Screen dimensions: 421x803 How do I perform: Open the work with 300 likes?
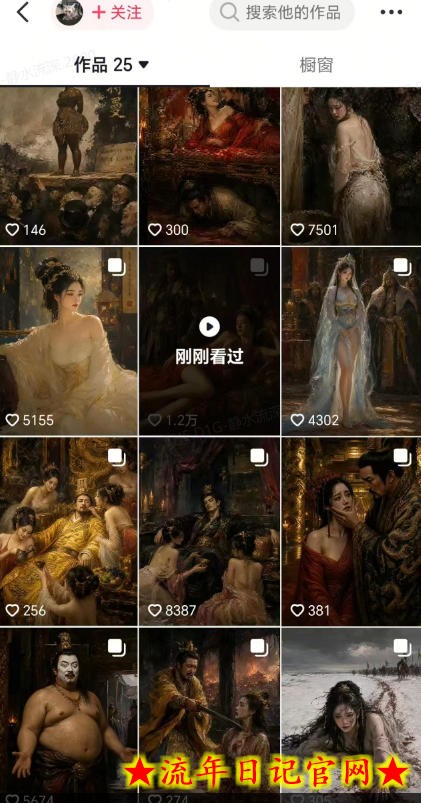point(209,165)
